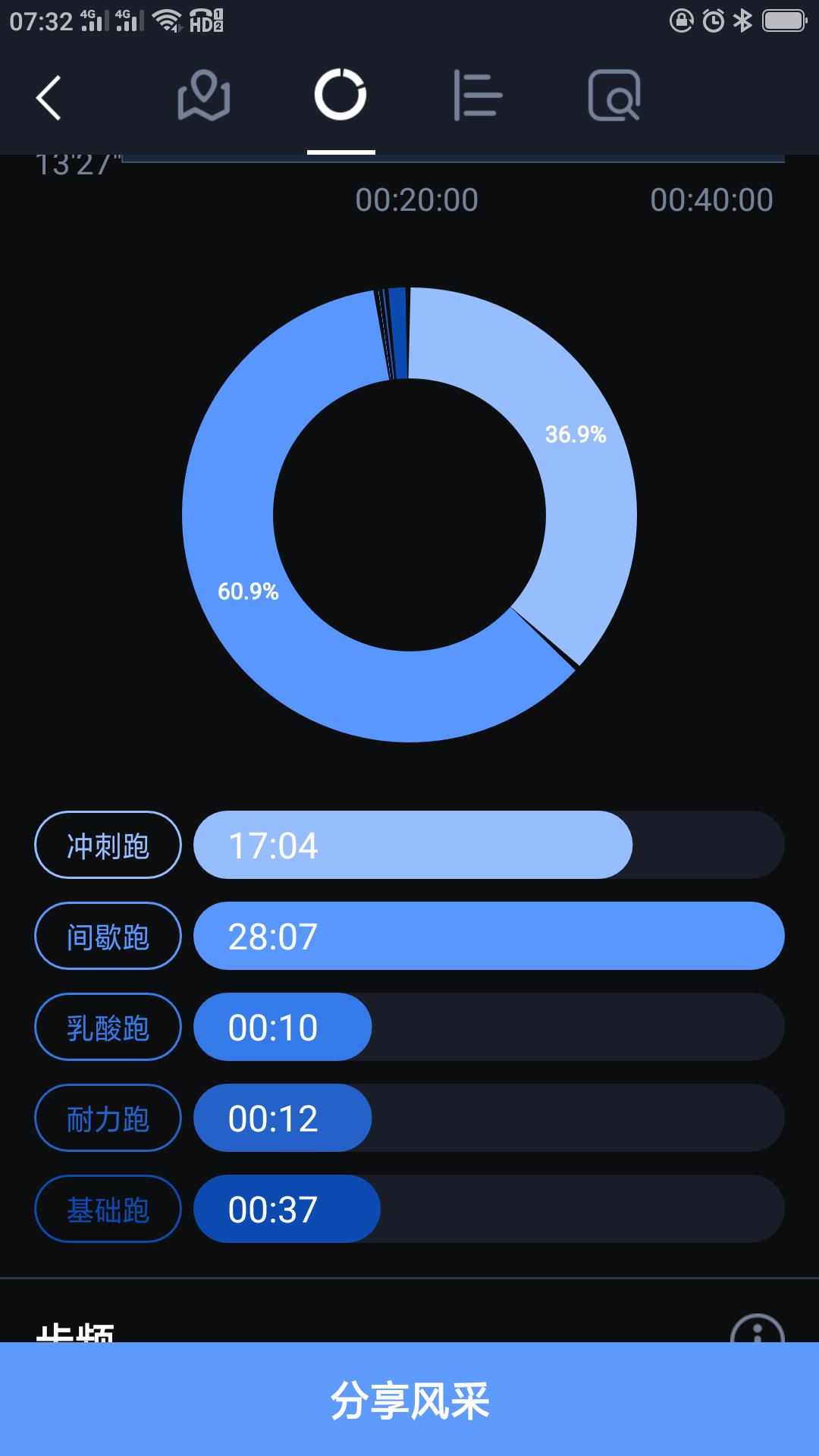Open the route map view icon
The width and height of the screenshot is (819, 1456).
coord(202,96)
